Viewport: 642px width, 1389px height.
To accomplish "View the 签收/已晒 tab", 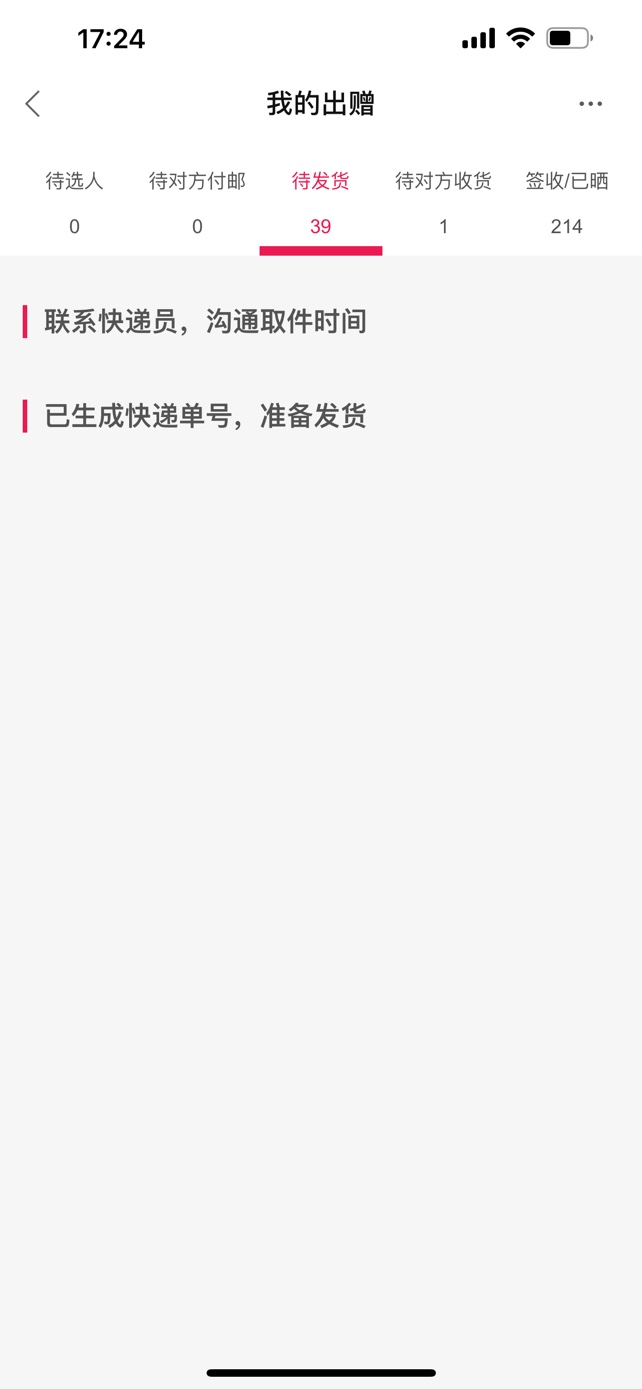I will click(566, 202).
